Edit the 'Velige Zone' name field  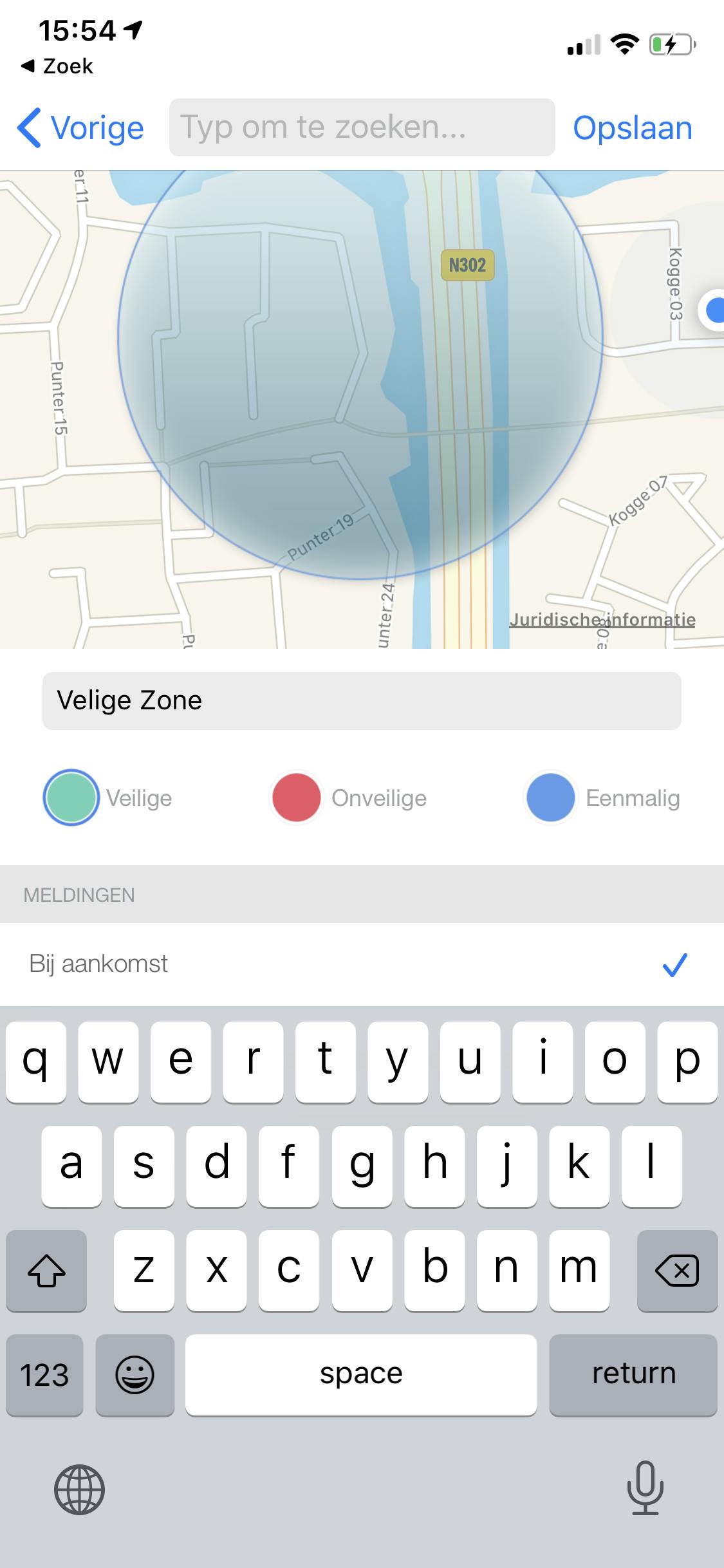[x=362, y=701]
